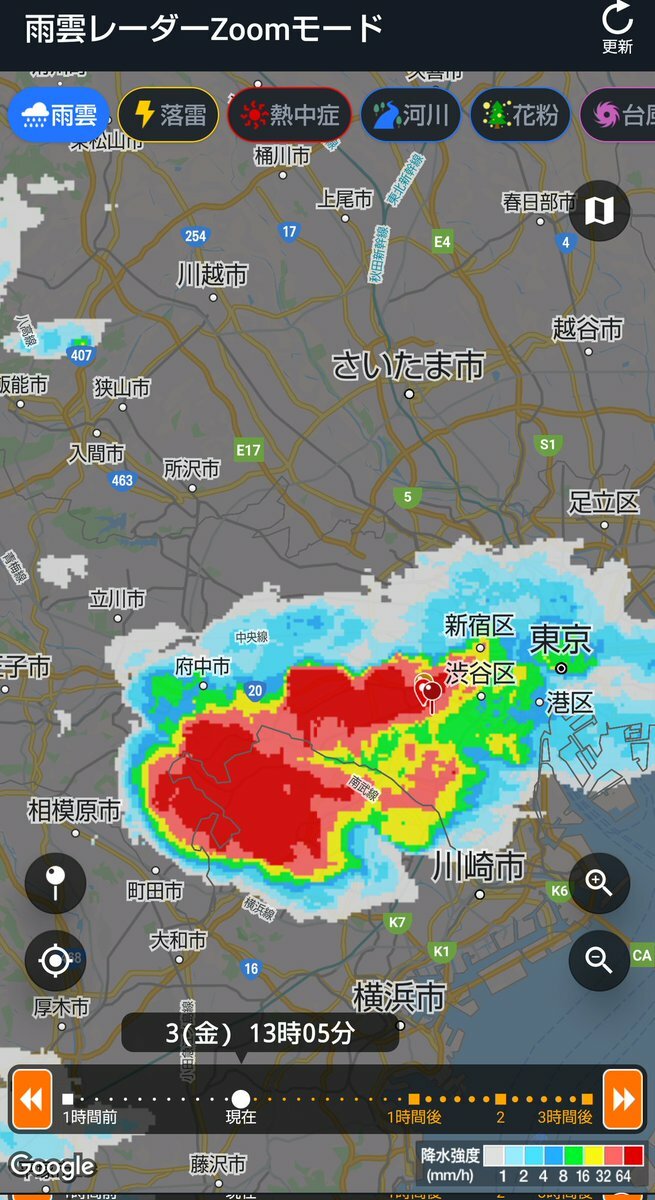Center map on current location
Image resolution: width=655 pixels, height=1200 pixels.
click(55, 961)
